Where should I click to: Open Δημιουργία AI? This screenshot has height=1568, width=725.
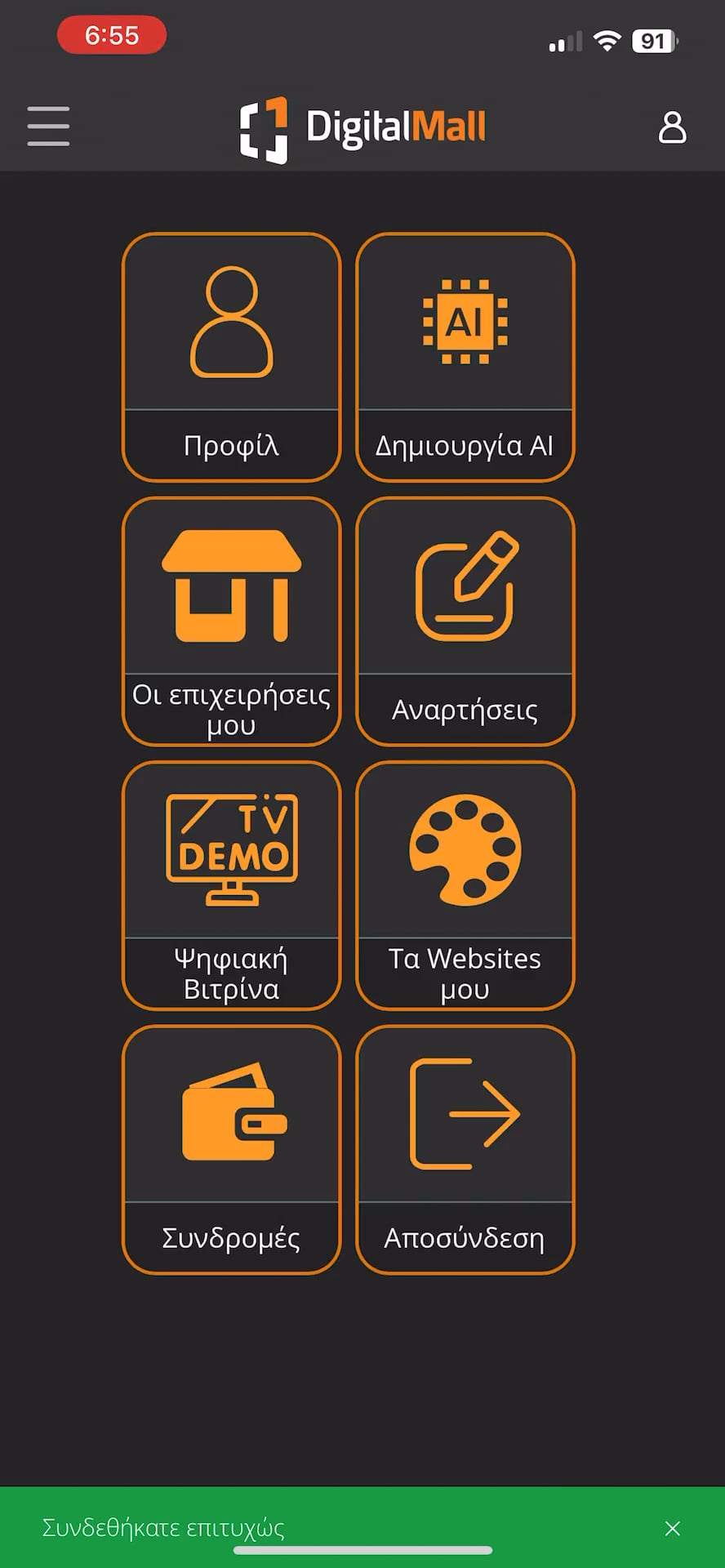pyautogui.click(x=465, y=358)
